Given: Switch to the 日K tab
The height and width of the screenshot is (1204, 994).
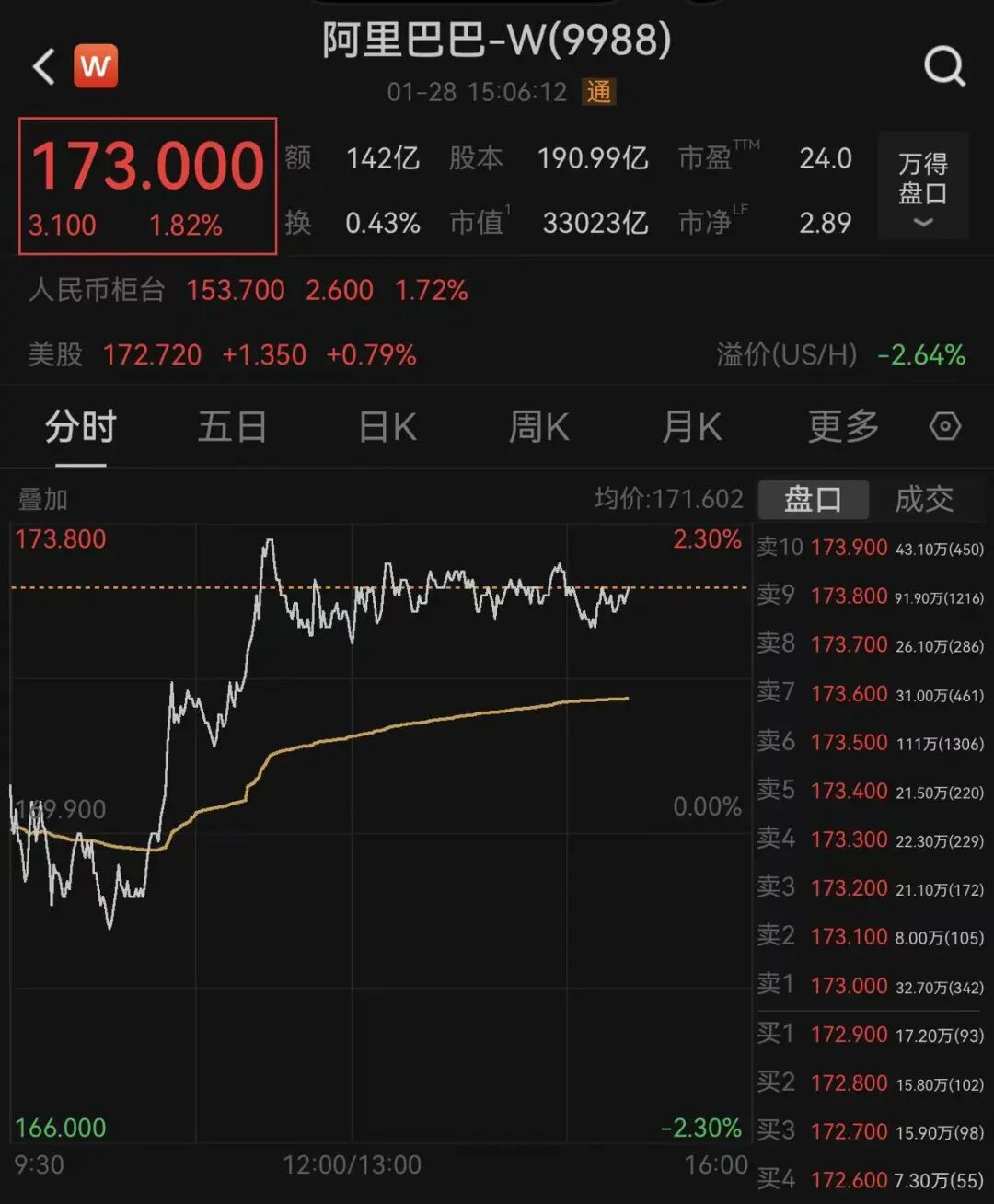Looking at the screenshot, I should tap(387, 427).
